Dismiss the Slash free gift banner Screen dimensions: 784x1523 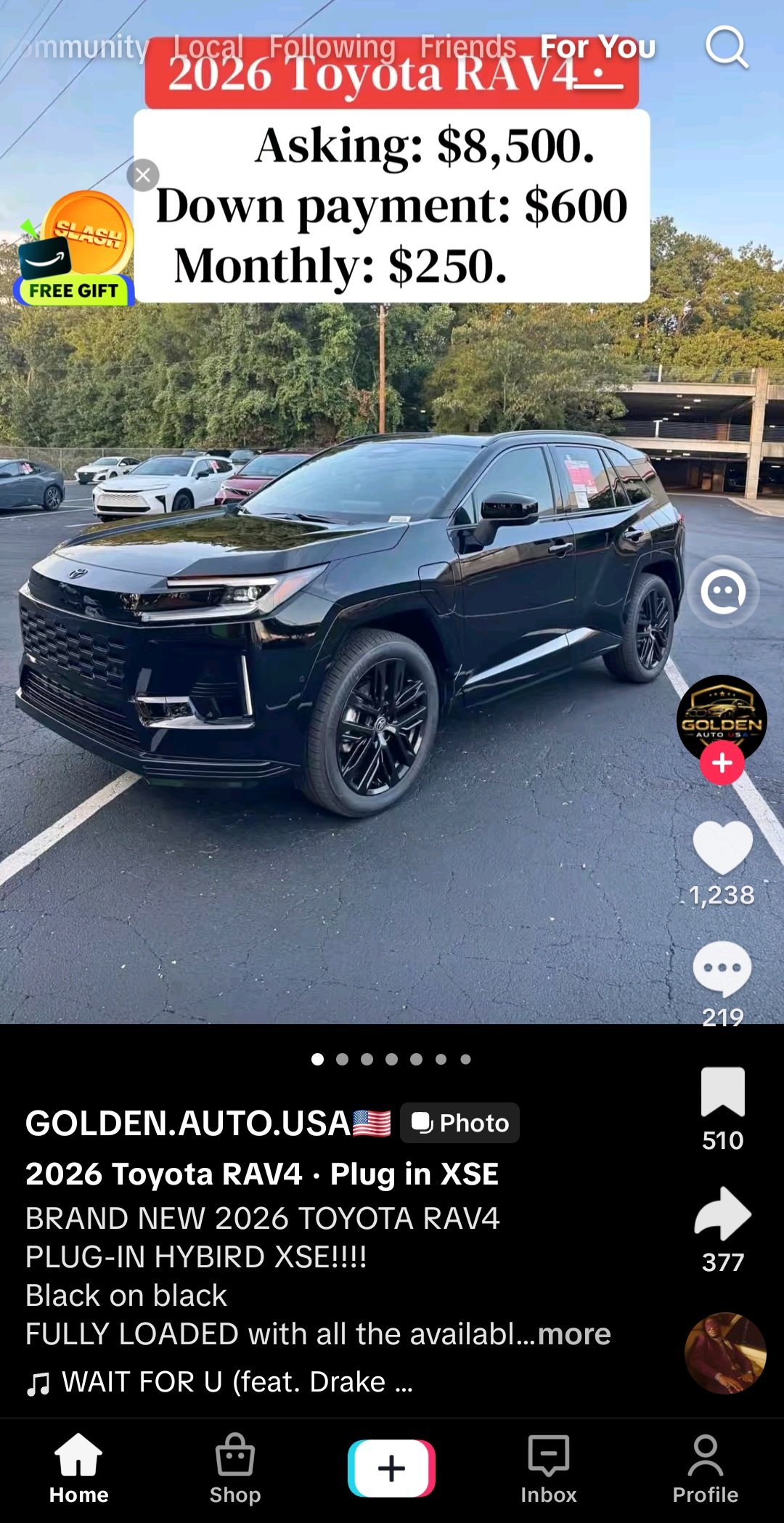(x=143, y=175)
